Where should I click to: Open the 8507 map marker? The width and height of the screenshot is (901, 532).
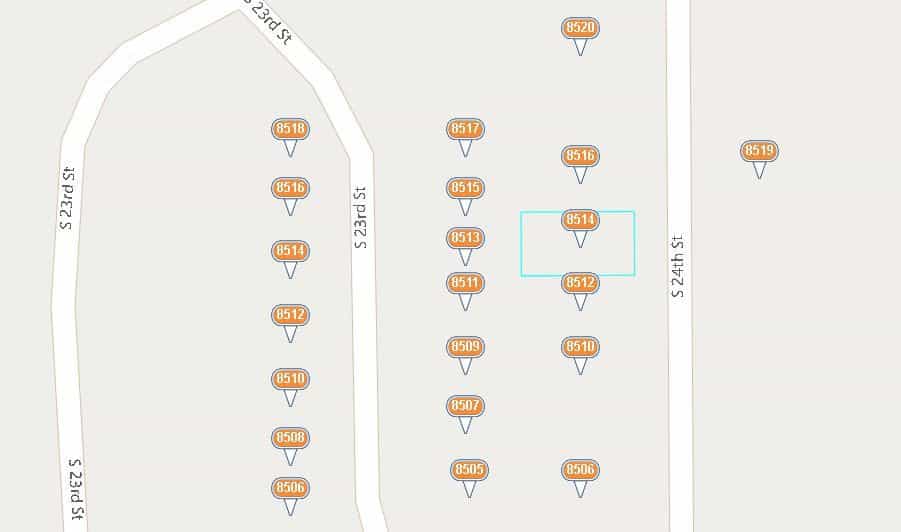coord(465,406)
